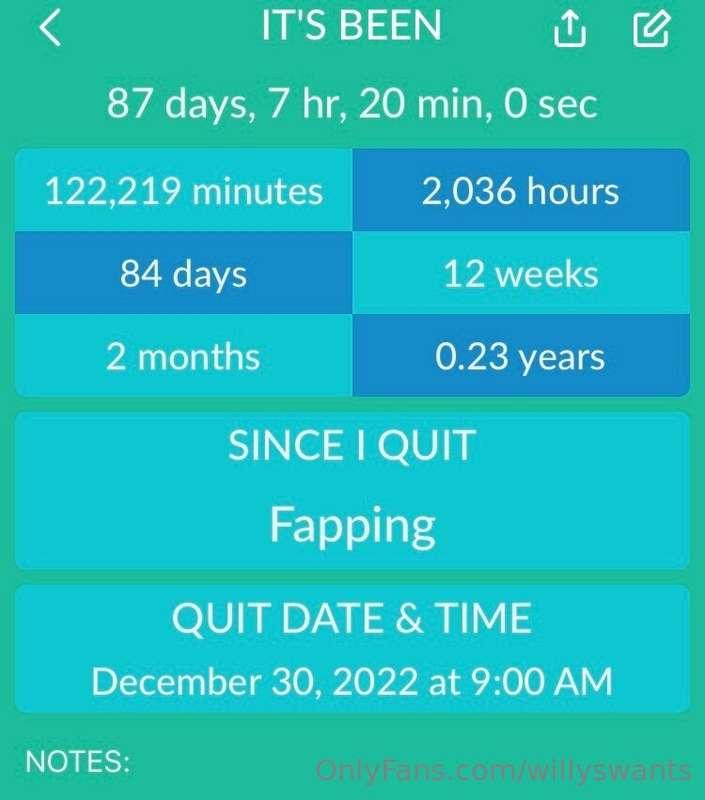The height and width of the screenshot is (800, 705).
Task: Go back using the top-left arrow
Action: click(50, 29)
